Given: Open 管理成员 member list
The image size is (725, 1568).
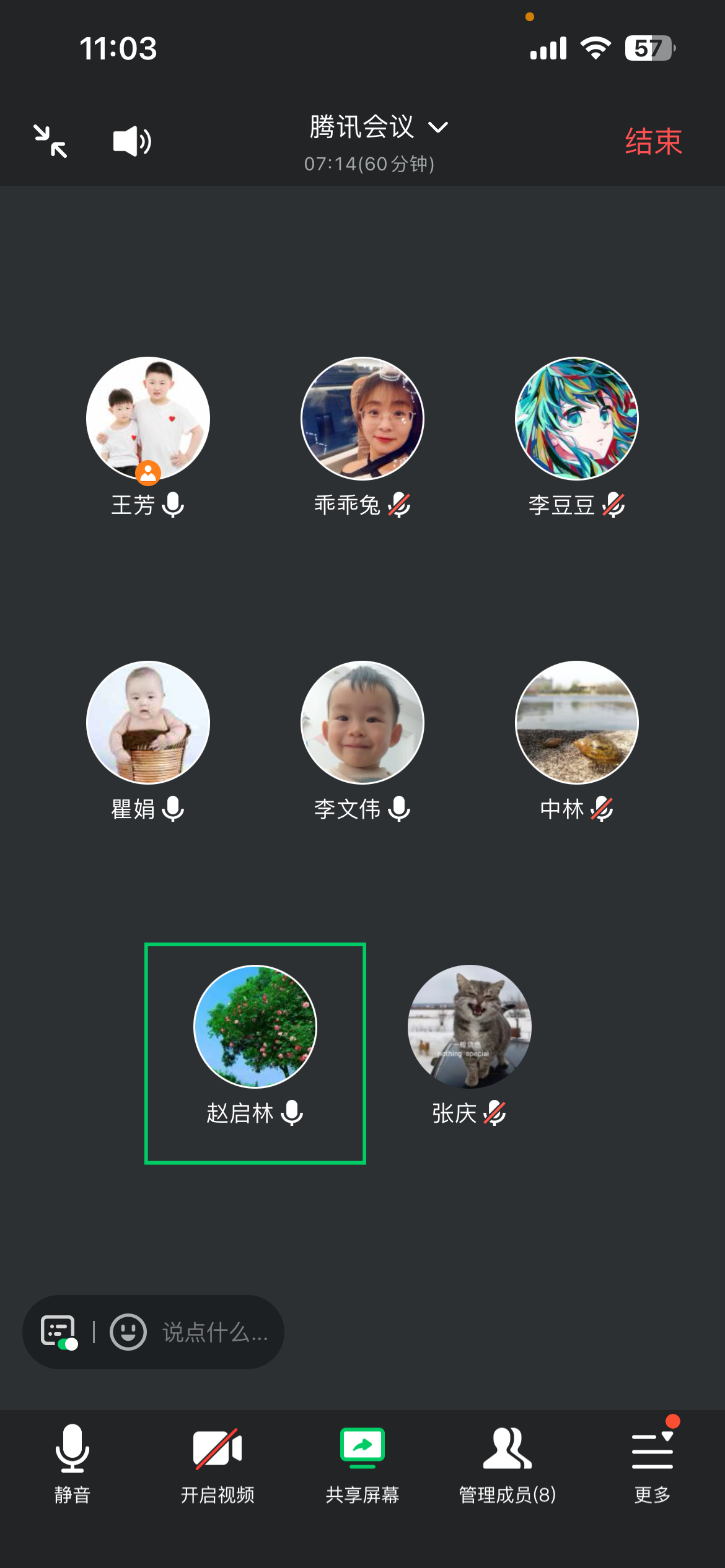Looking at the screenshot, I should click(x=507, y=1463).
